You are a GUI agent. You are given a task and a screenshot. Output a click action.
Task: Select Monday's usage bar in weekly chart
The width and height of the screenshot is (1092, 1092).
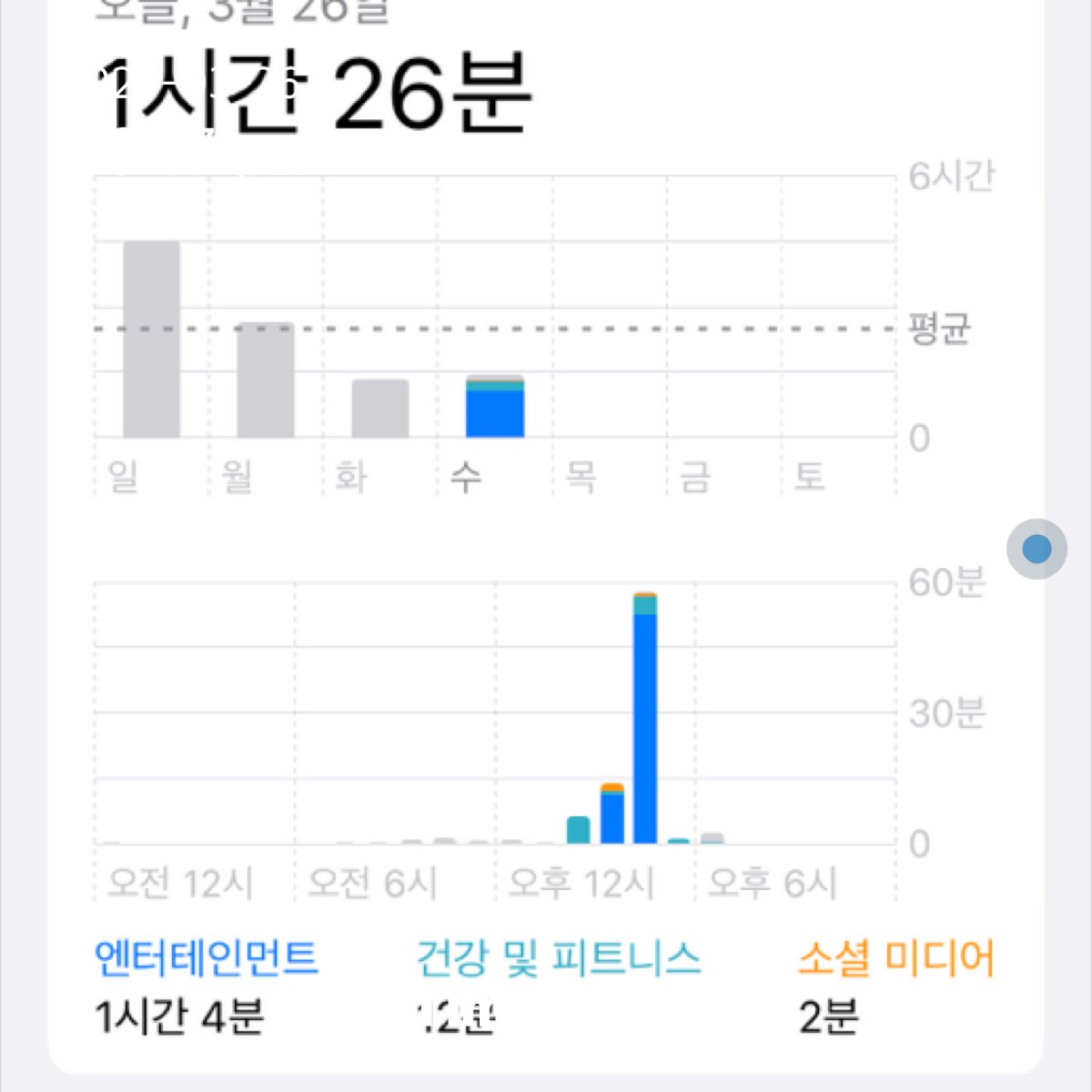(266, 380)
